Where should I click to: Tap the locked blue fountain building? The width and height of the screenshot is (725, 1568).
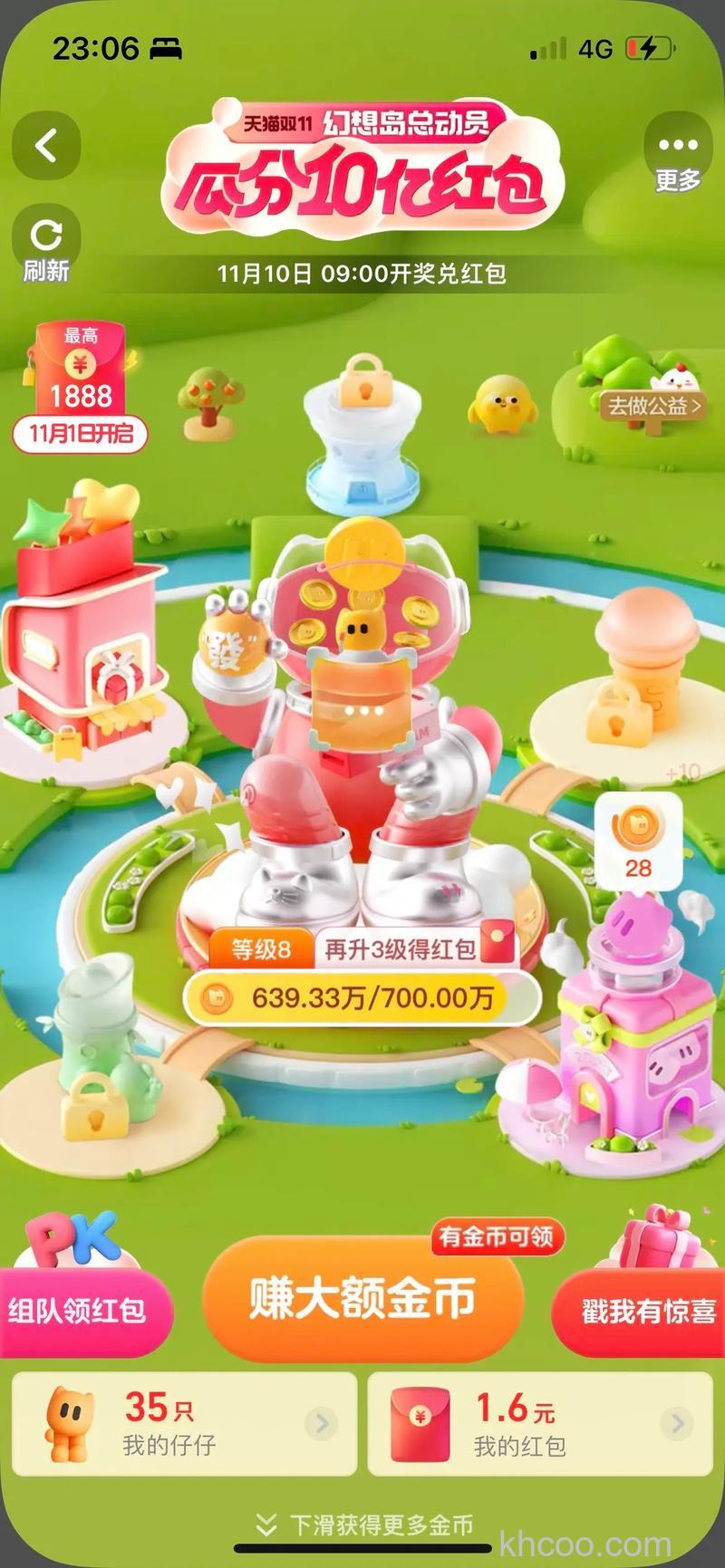pos(363,435)
